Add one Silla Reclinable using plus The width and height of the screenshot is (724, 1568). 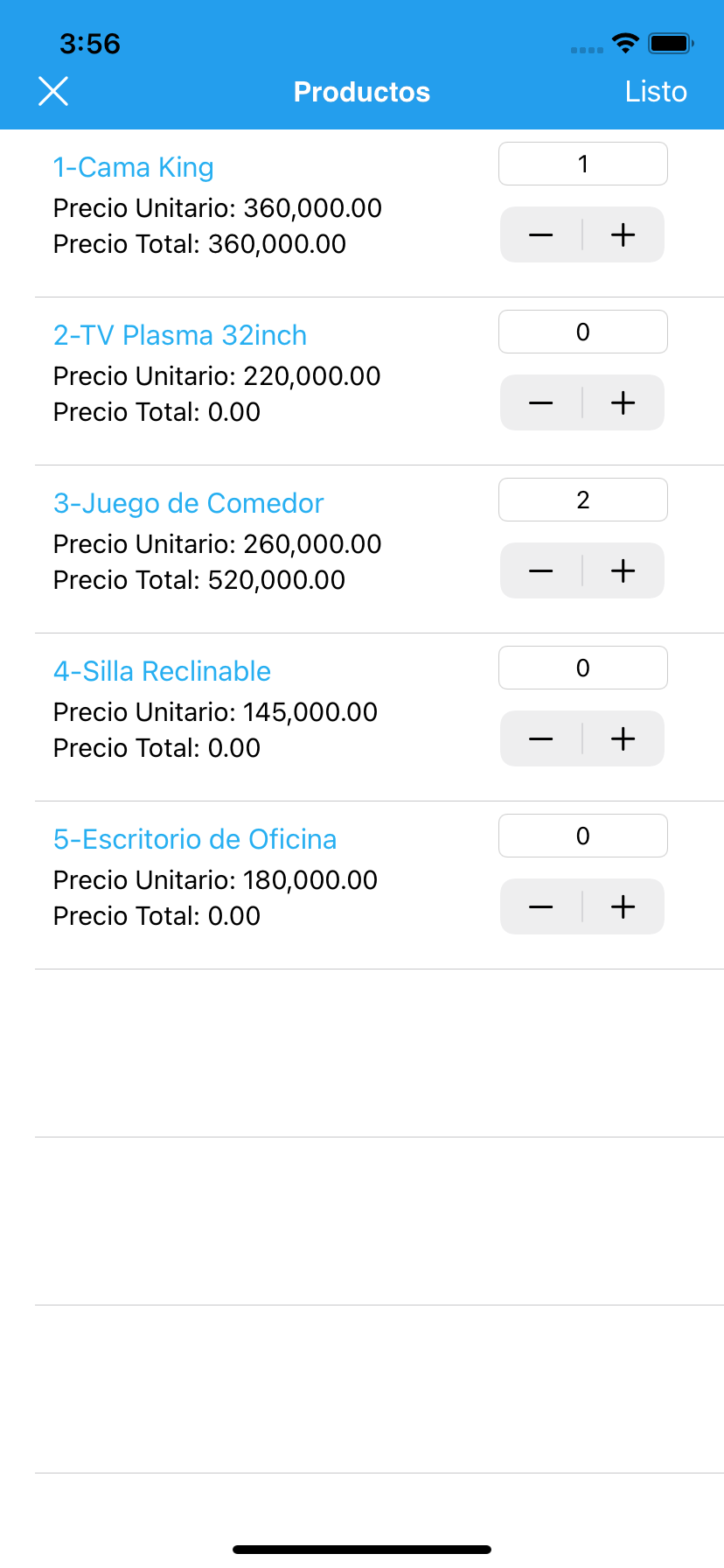point(623,738)
